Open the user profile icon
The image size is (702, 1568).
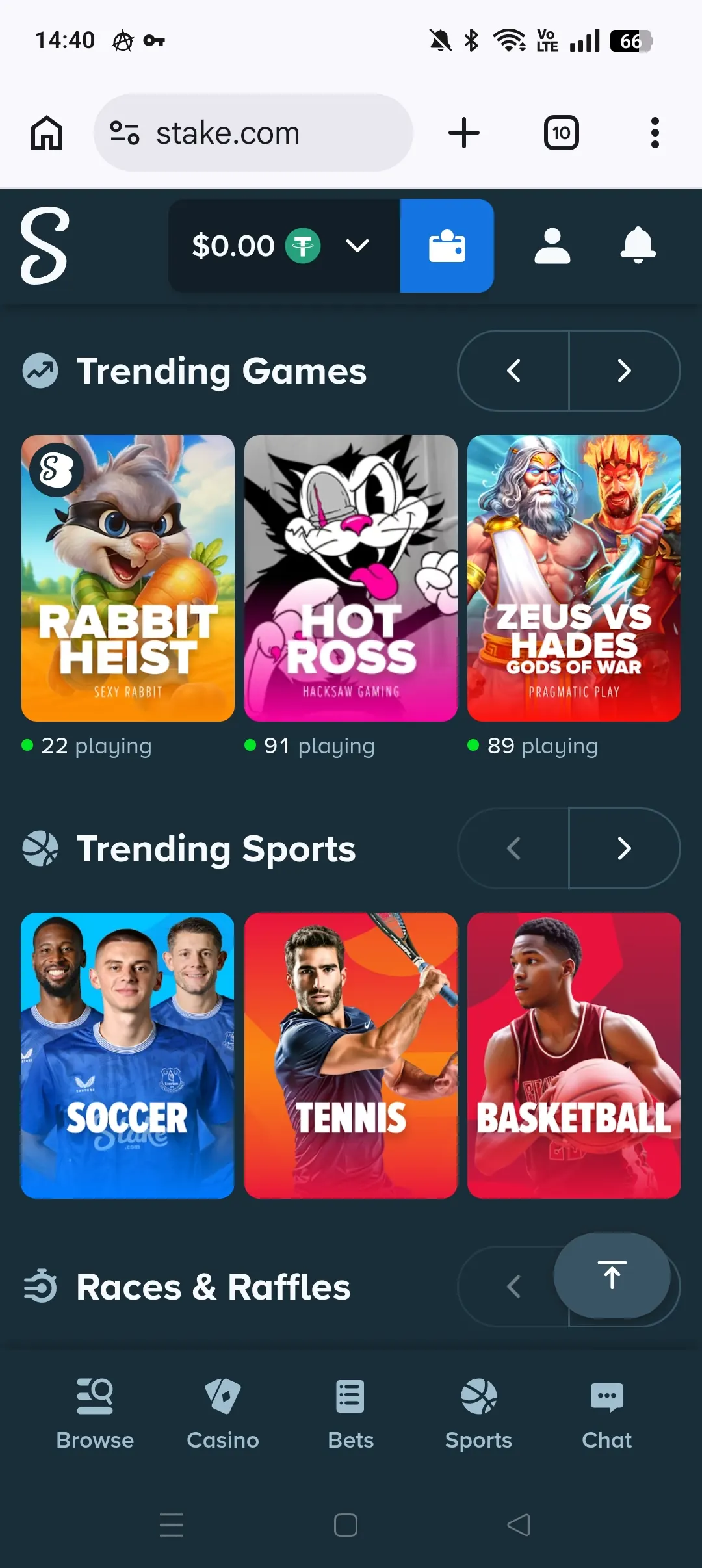click(x=552, y=245)
